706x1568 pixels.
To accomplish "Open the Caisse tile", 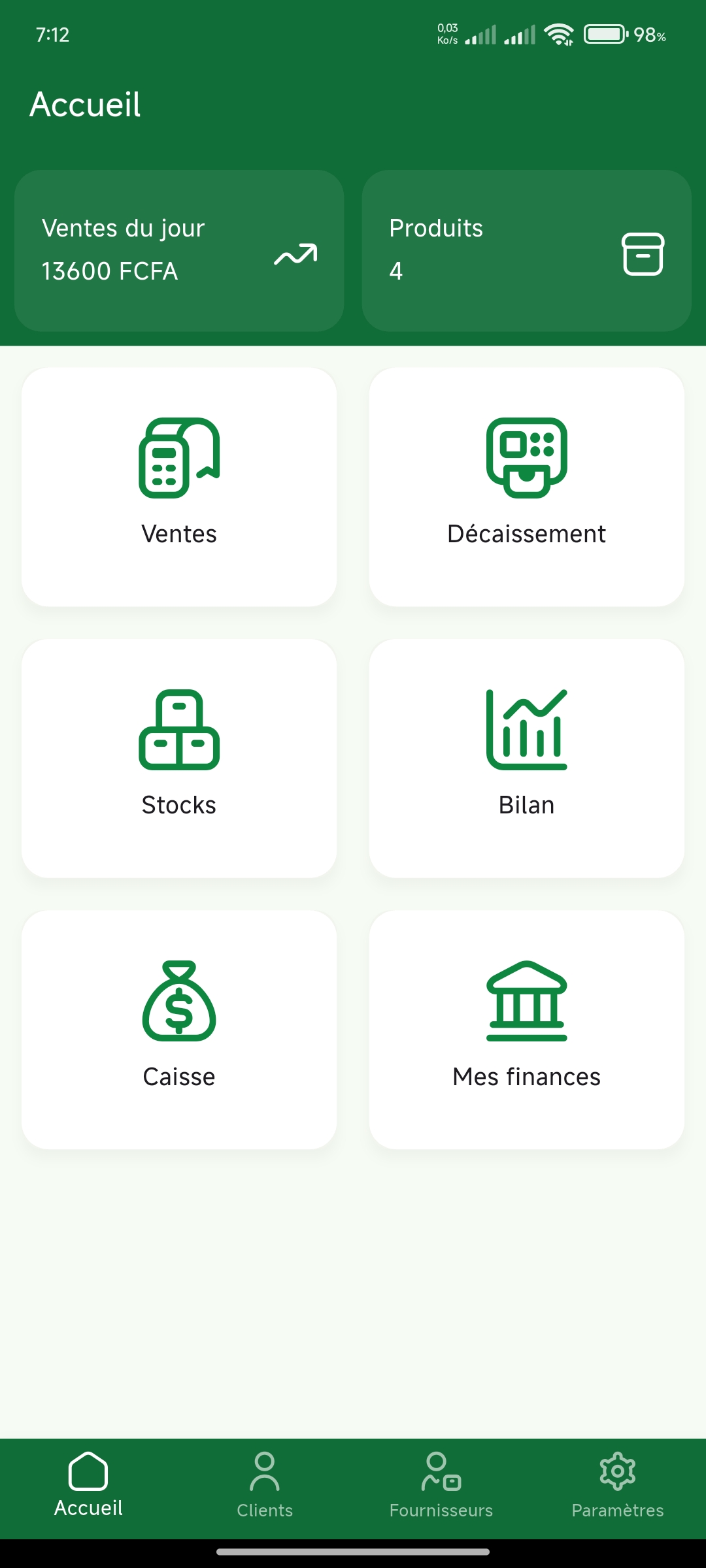I will pyautogui.click(x=179, y=1029).
